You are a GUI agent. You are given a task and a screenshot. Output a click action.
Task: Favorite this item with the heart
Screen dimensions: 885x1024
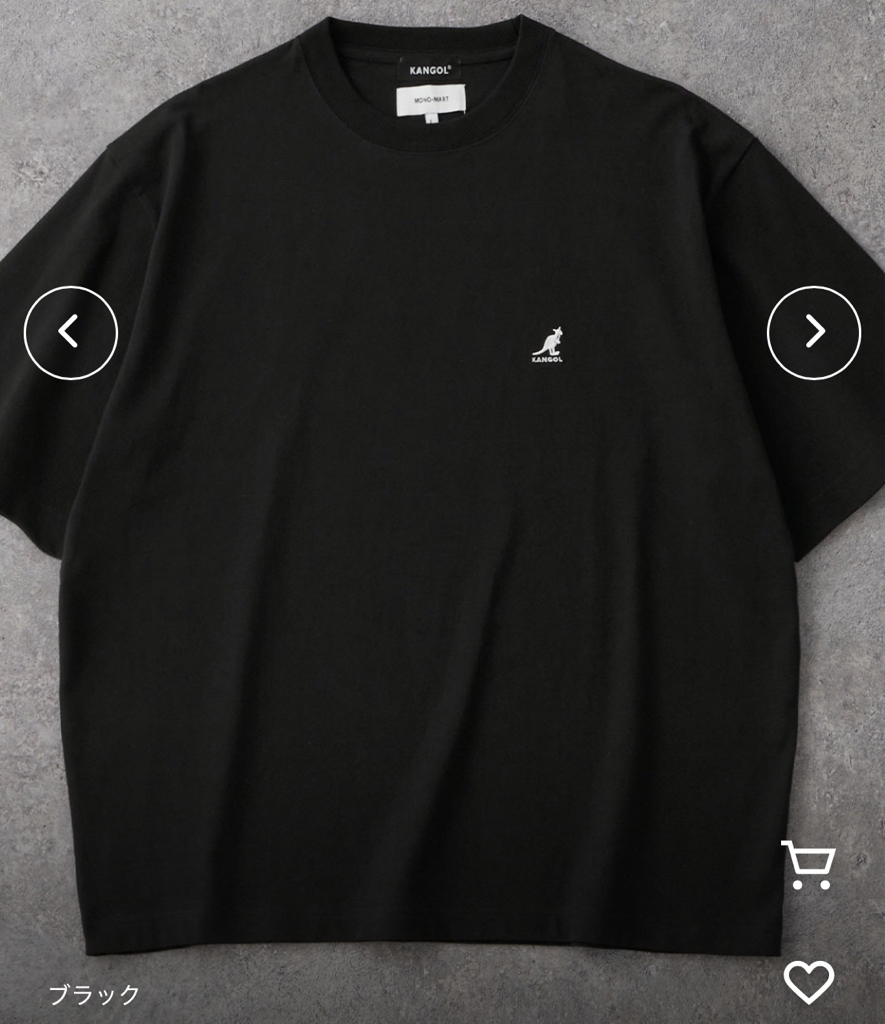pos(808,981)
